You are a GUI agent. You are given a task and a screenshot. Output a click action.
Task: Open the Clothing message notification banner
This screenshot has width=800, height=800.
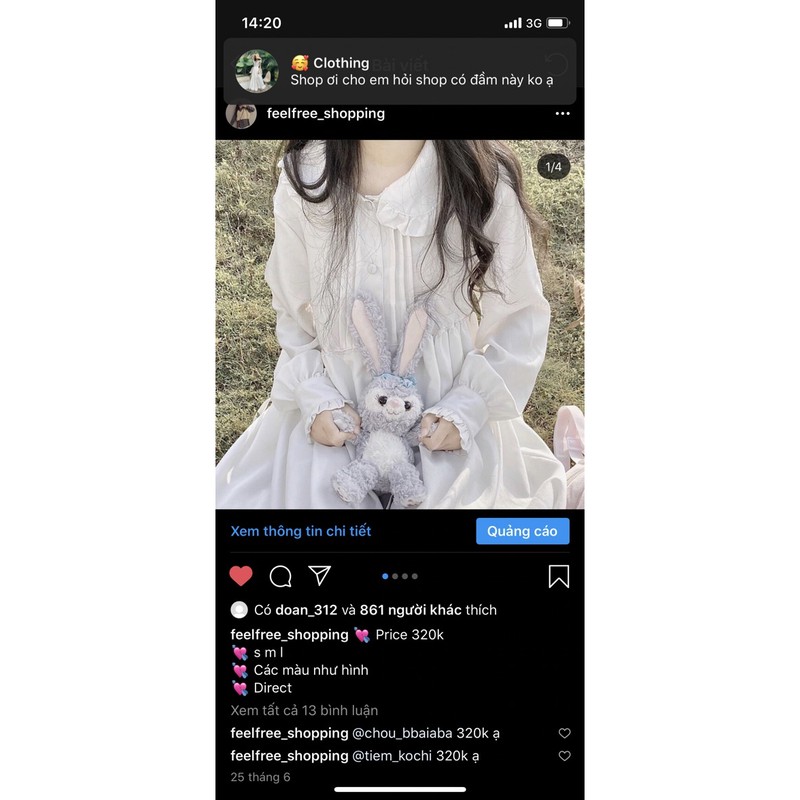pyautogui.click(x=399, y=71)
